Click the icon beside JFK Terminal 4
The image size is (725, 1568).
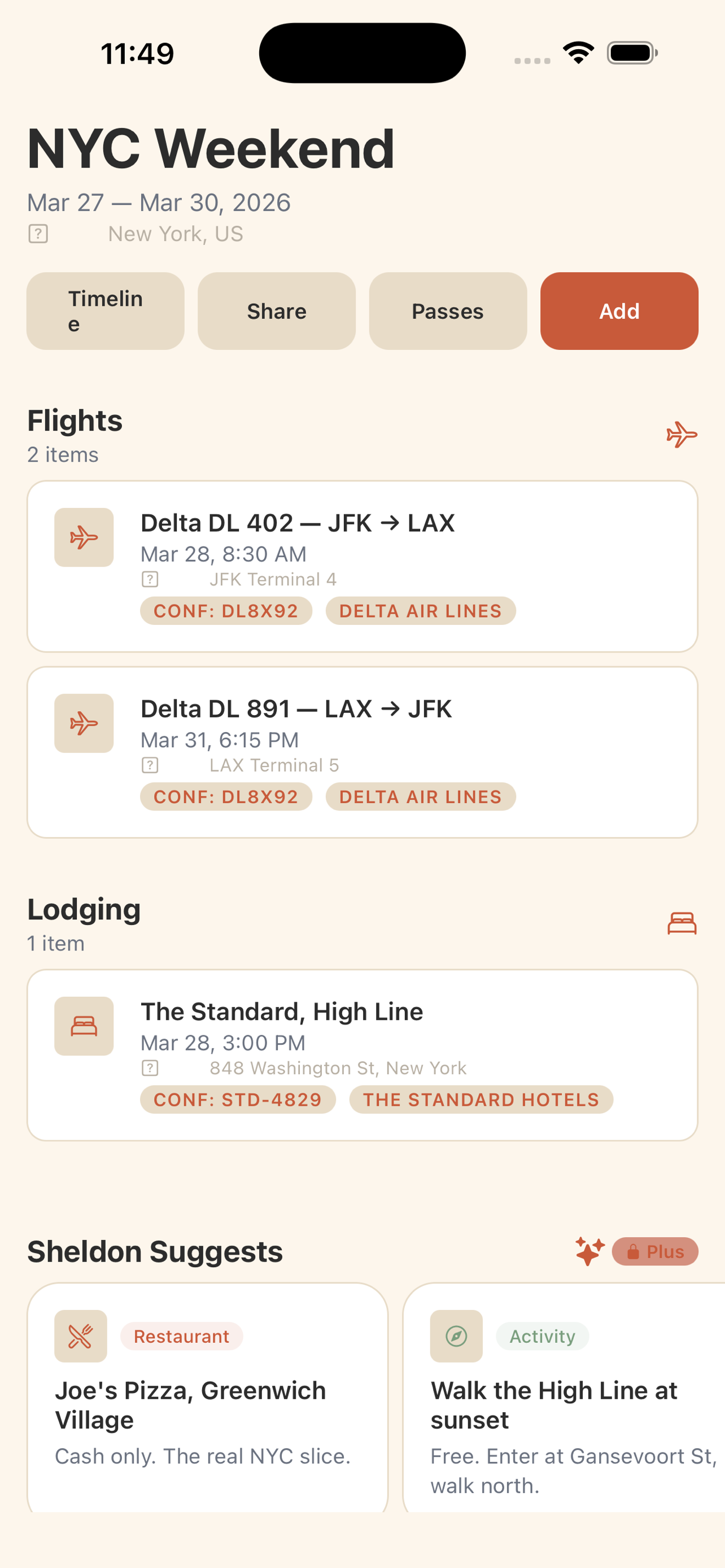coord(150,580)
